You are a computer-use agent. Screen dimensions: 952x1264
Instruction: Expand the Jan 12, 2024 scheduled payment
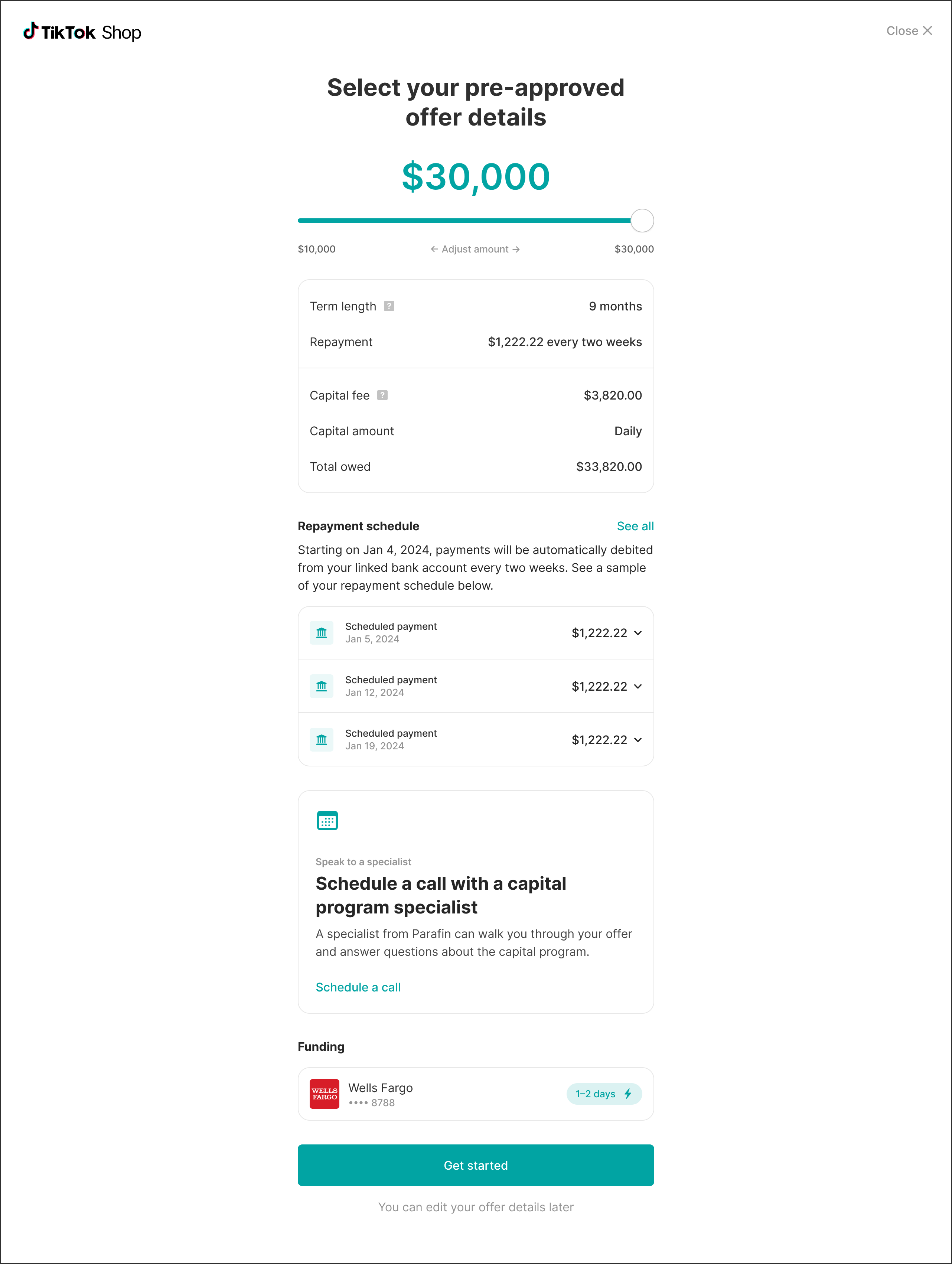[x=638, y=686]
